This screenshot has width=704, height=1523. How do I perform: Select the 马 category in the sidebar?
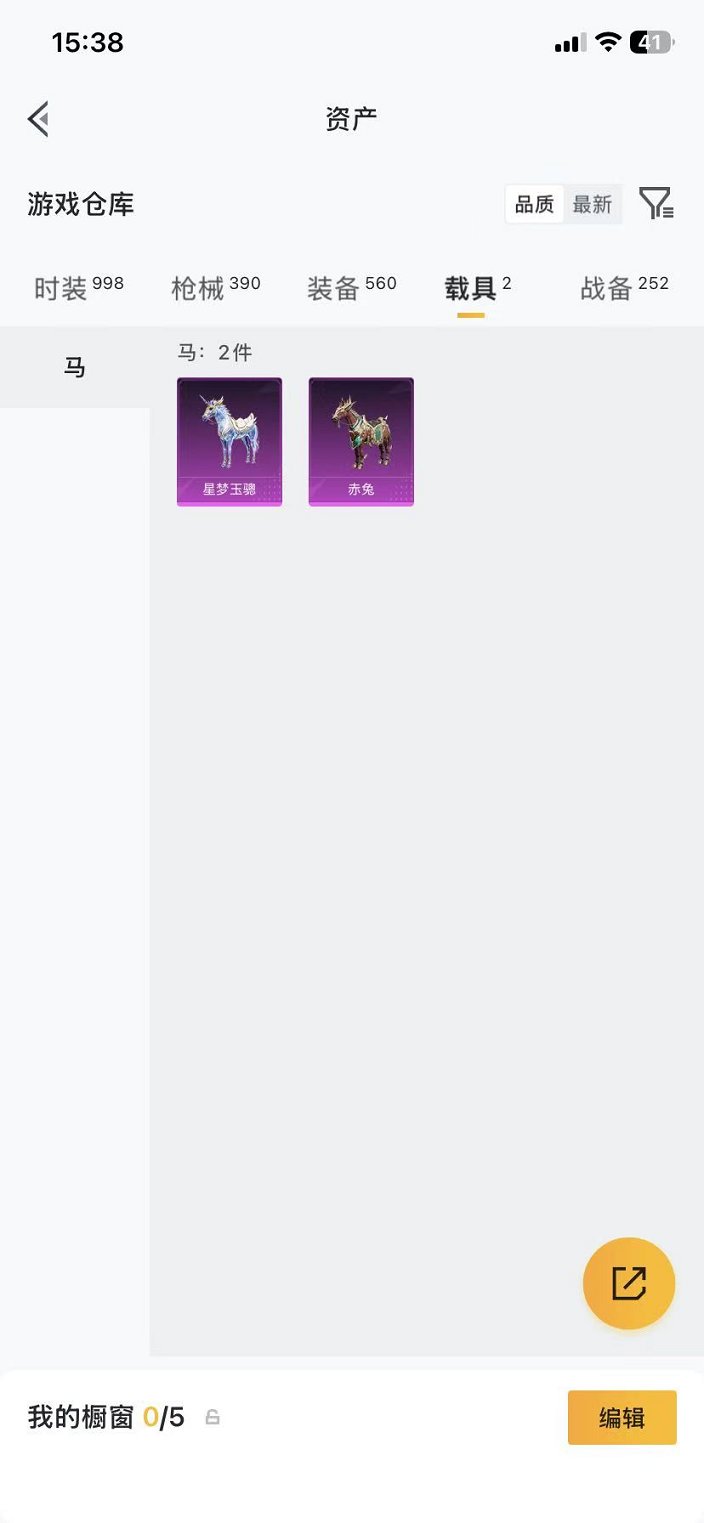pyautogui.click(x=75, y=367)
